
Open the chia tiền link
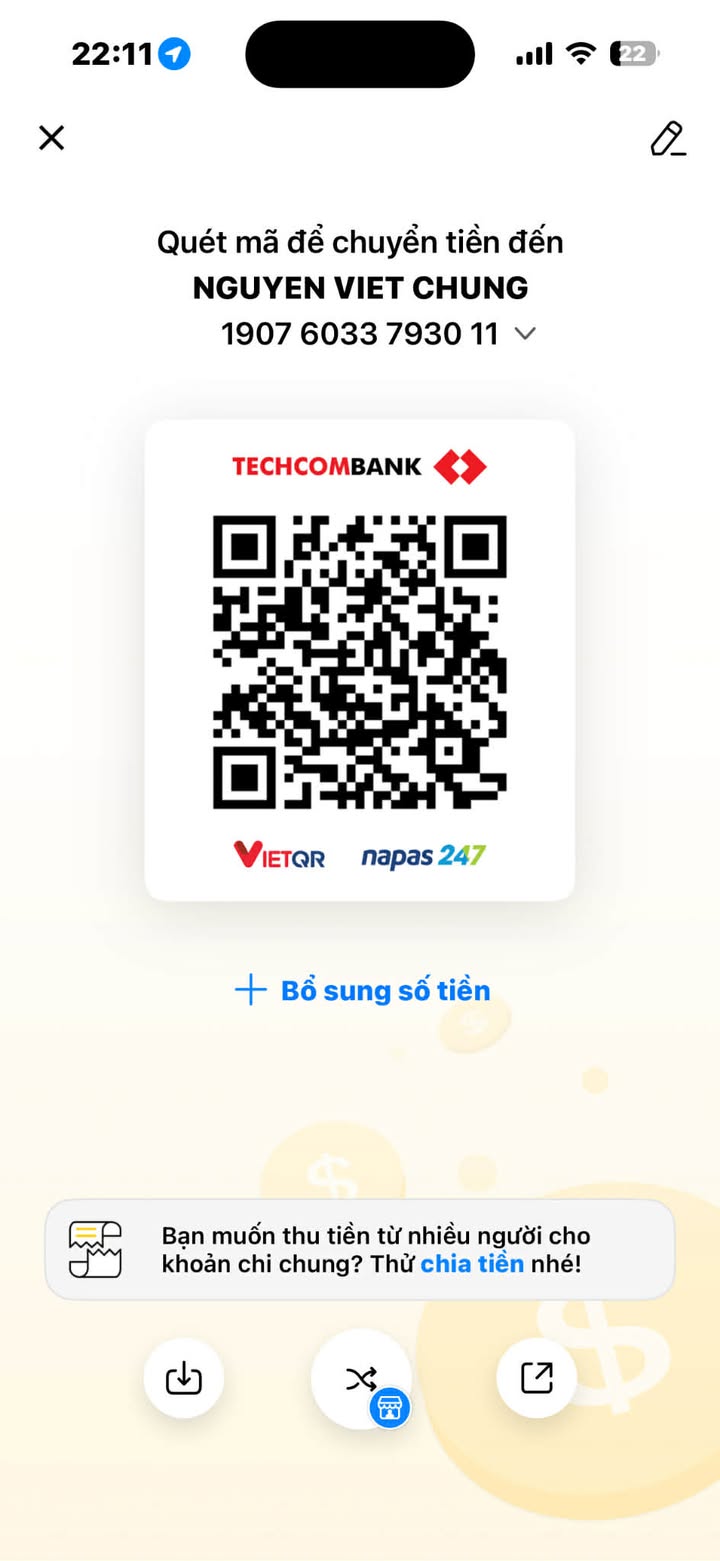coord(471,1263)
